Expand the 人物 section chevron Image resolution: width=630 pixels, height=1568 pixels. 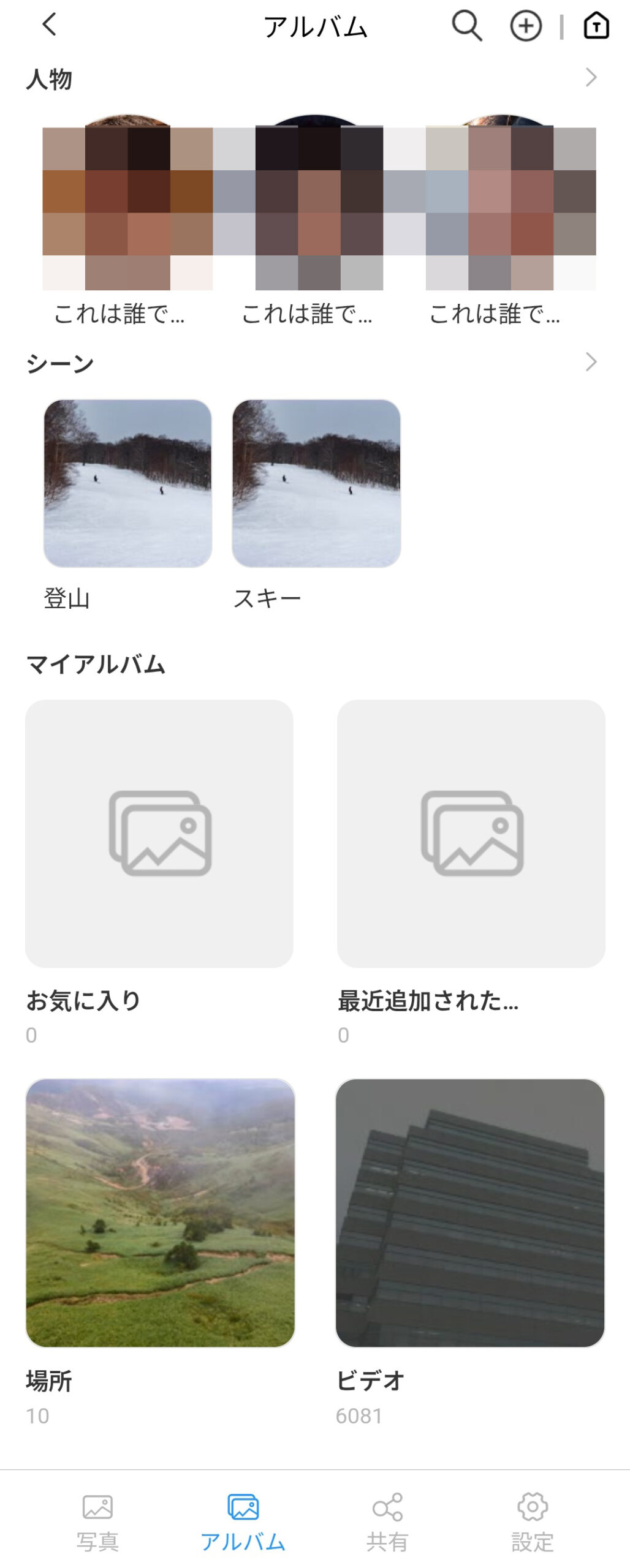[x=590, y=78]
